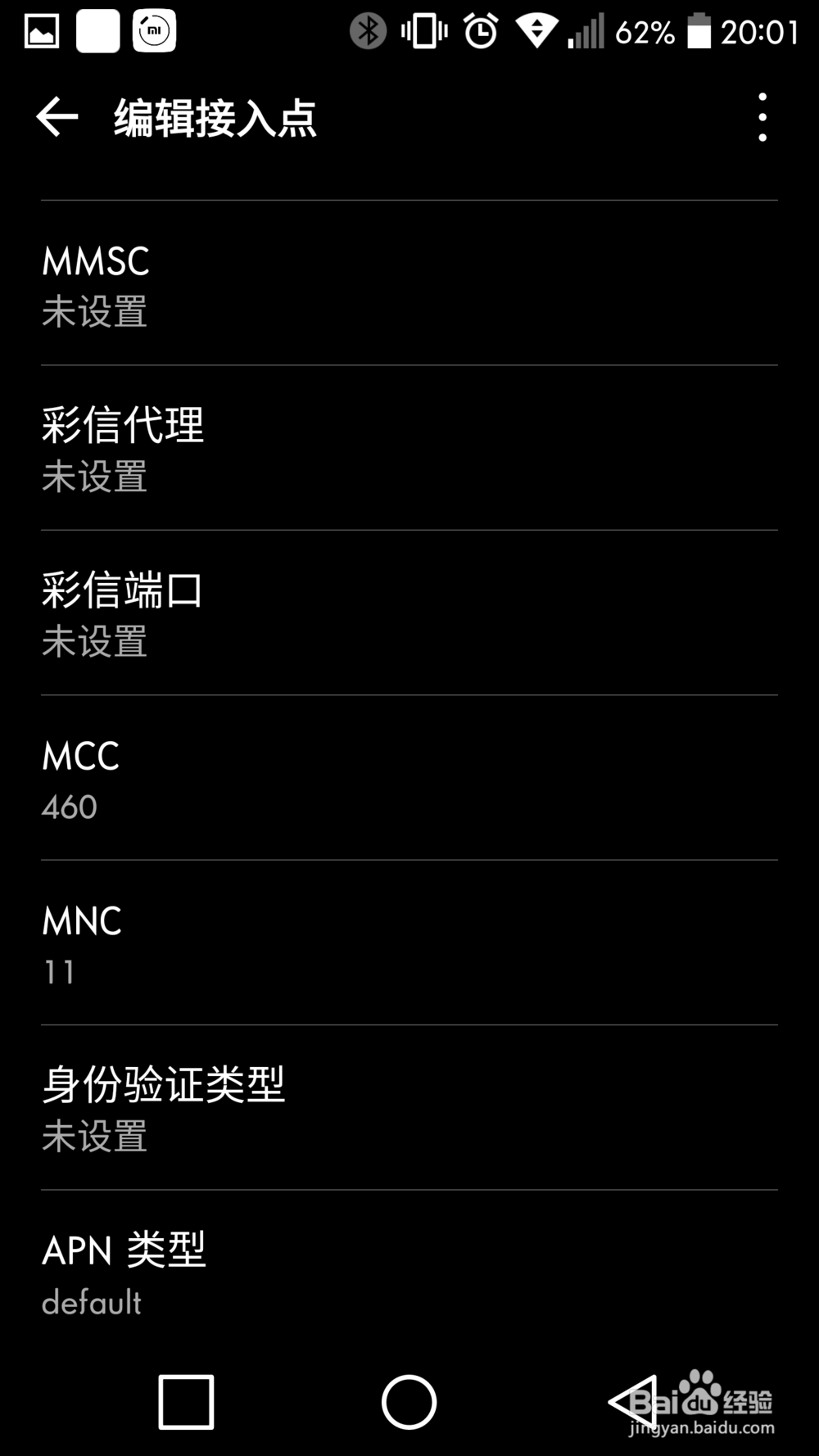Viewport: 819px width, 1456px height.
Task: Open the 身份验证类型 selection
Action: point(409,1110)
